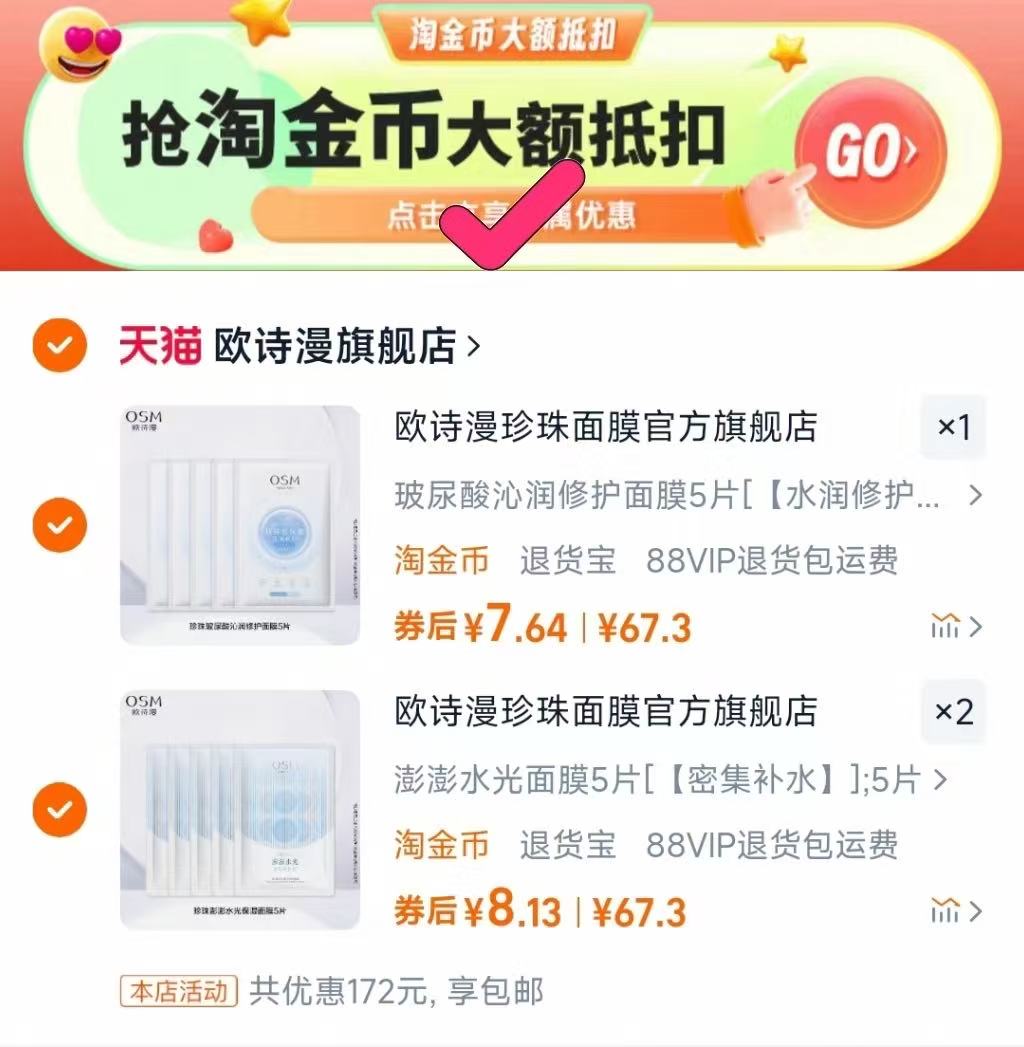1024x1047 pixels.
Task: Select the 欧诗漫旗舰店 store checkbox
Action: click(59, 343)
